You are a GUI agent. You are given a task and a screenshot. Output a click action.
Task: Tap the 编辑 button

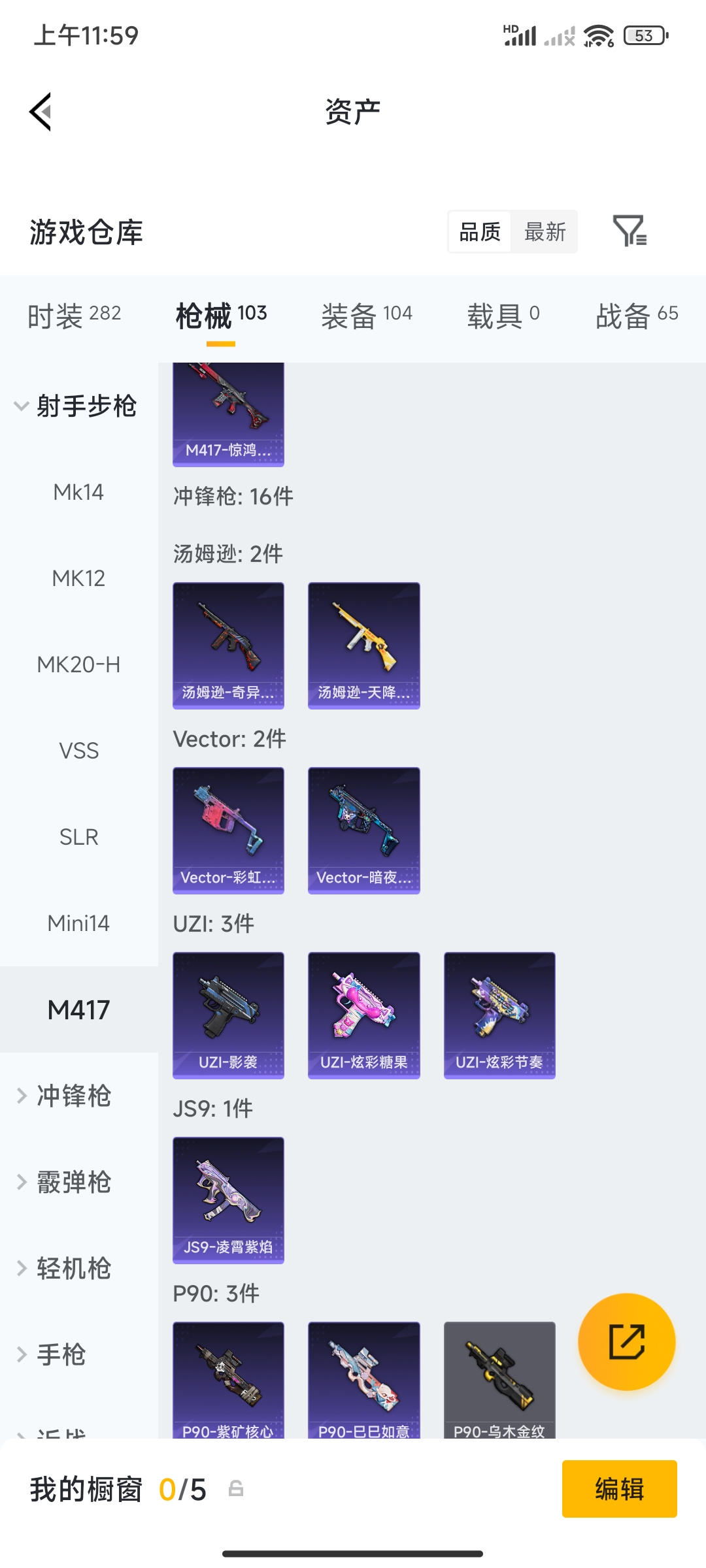click(619, 1489)
